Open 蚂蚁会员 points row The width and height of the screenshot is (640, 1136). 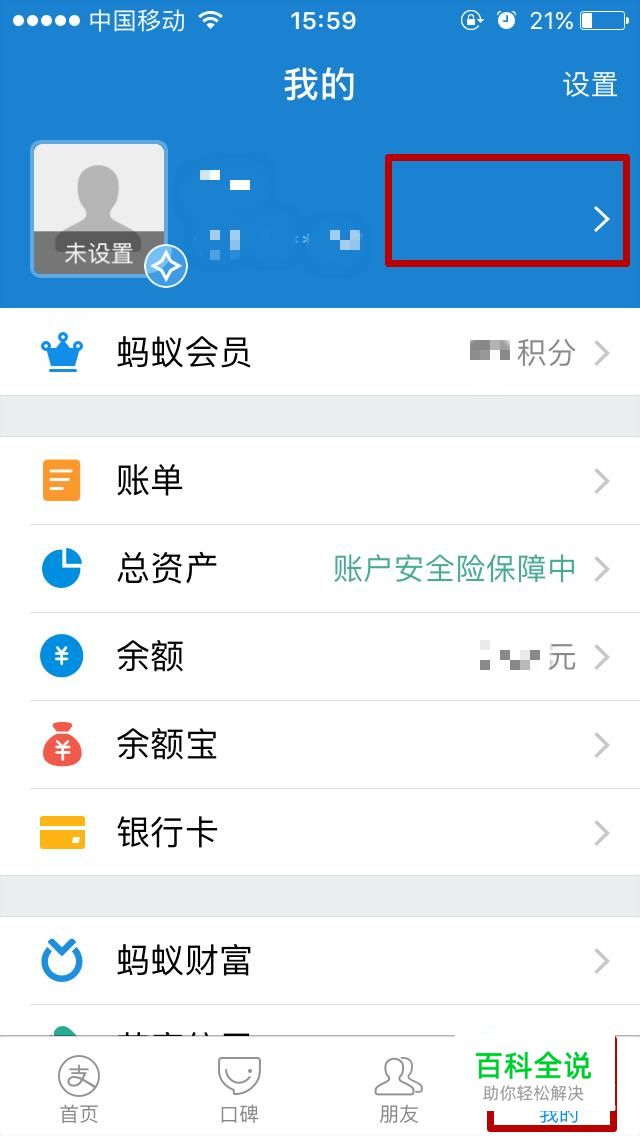[320, 352]
